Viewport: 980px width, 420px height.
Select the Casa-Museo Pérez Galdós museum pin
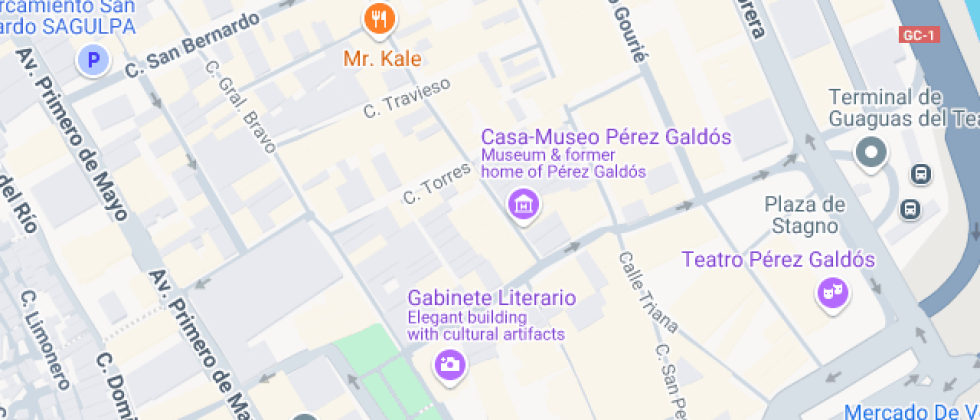(524, 205)
